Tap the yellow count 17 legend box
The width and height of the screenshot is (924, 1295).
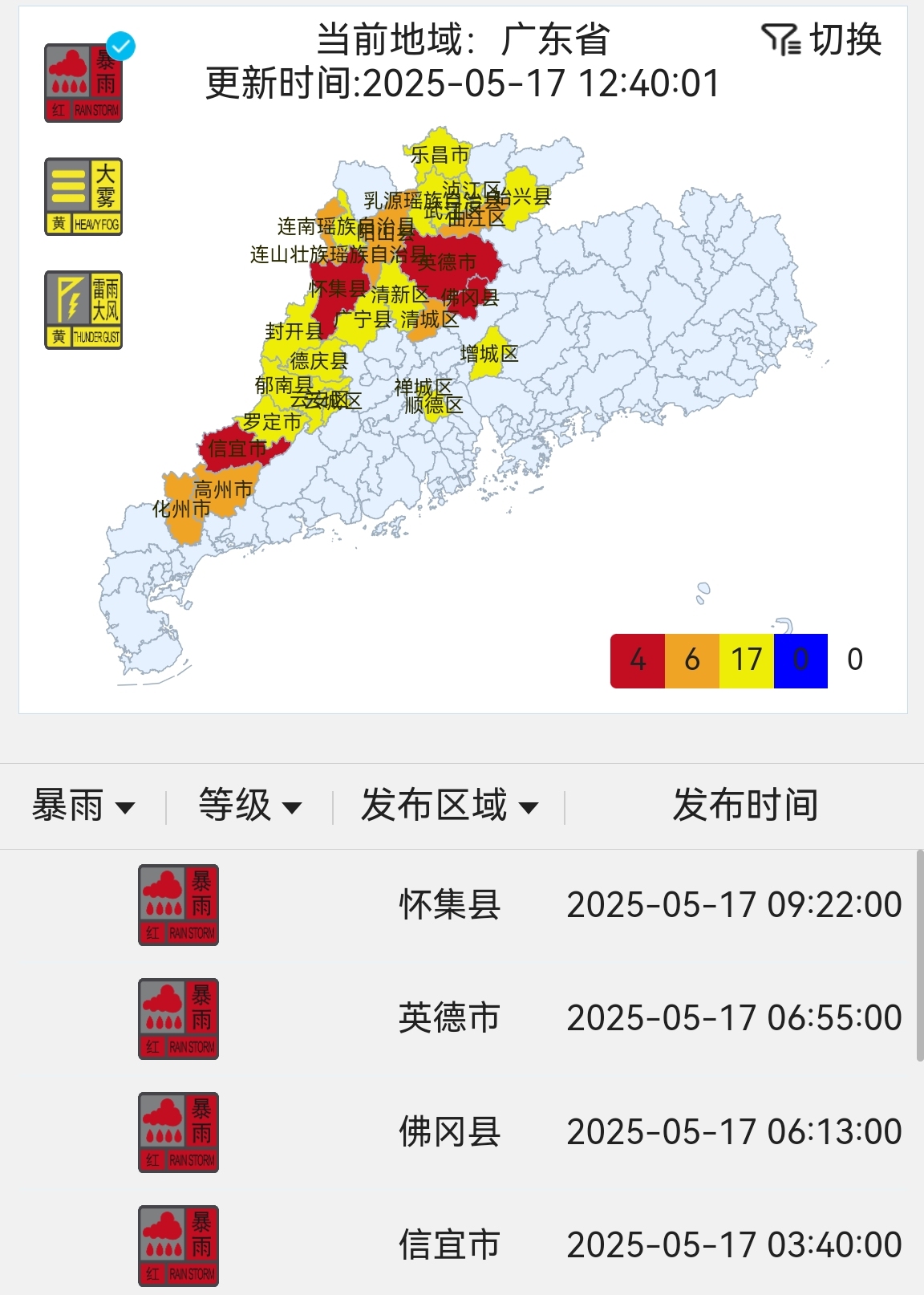tap(747, 660)
